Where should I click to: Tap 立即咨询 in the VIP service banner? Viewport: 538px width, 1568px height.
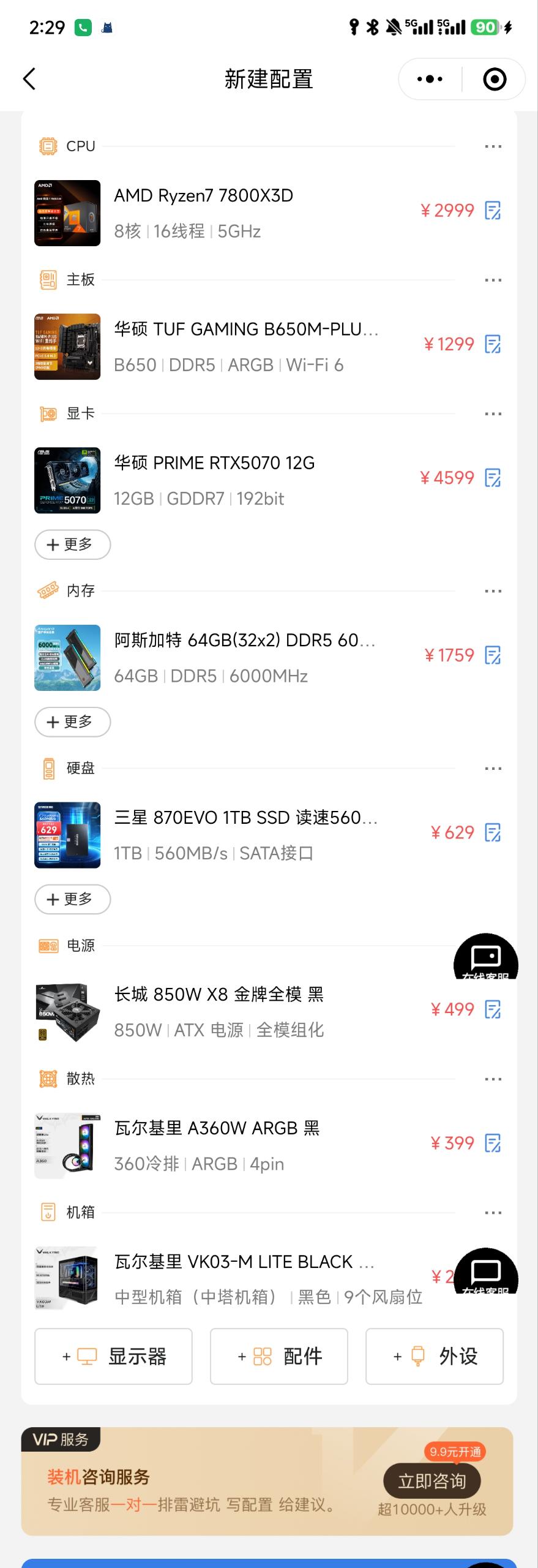pyautogui.click(x=432, y=1481)
